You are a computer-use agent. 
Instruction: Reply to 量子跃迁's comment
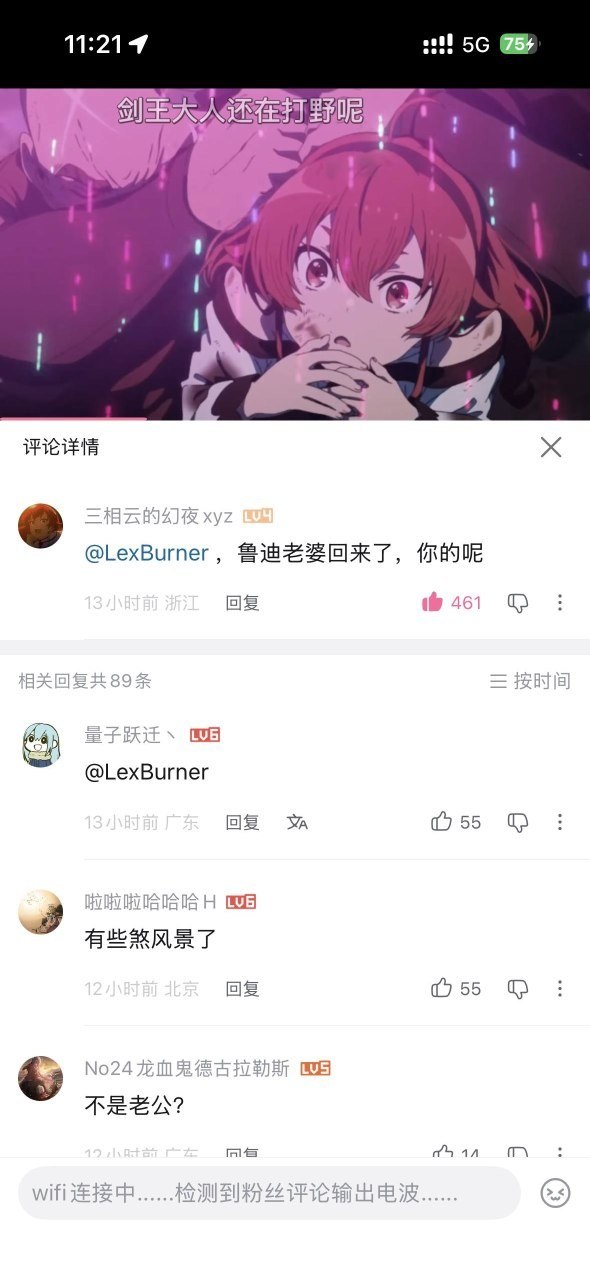tap(242, 822)
